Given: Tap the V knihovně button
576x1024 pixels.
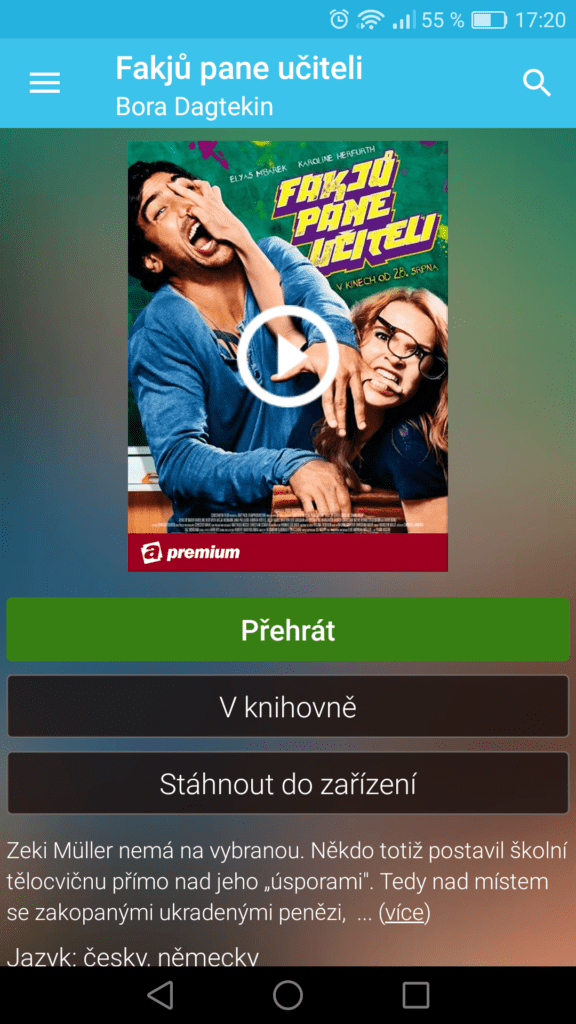Looking at the screenshot, I should 288,707.
